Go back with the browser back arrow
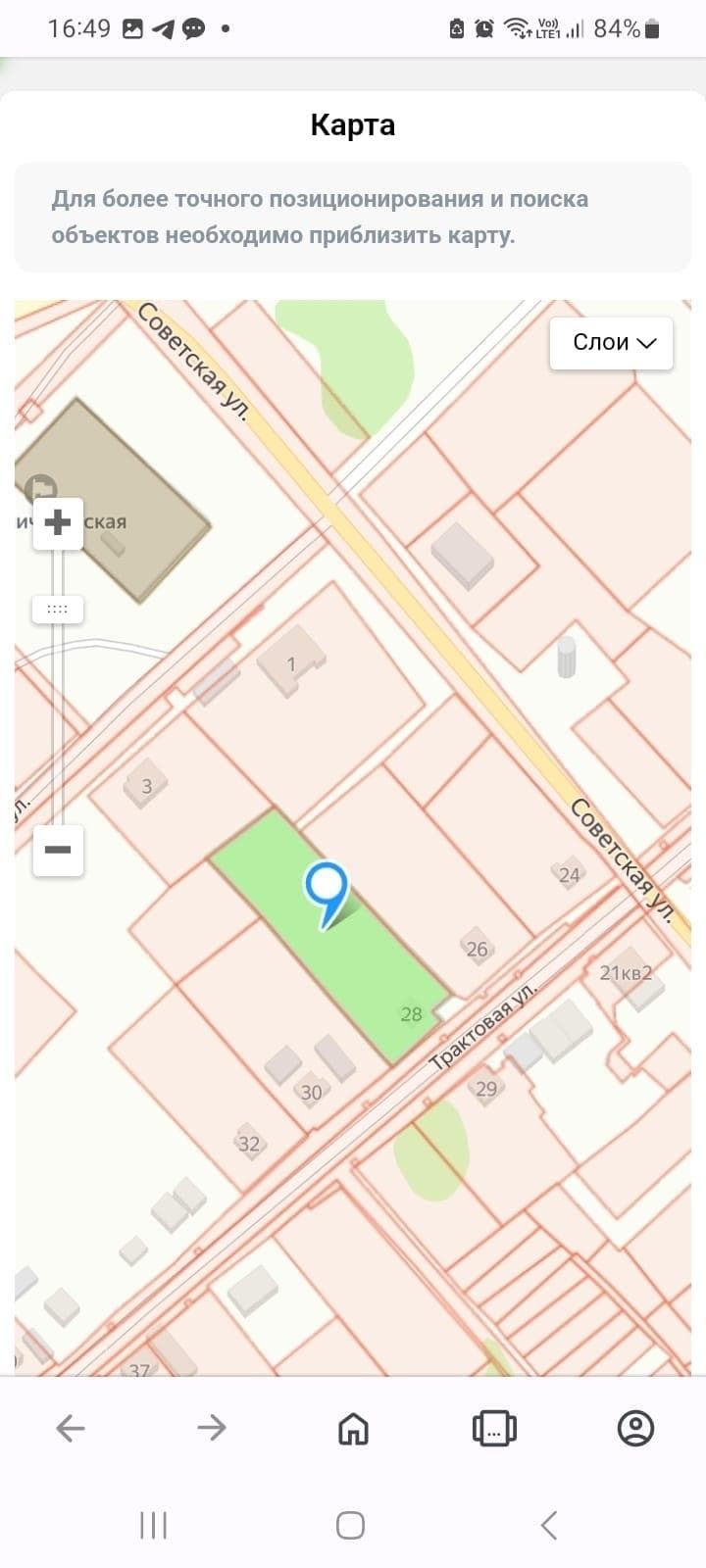The image size is (706, 1568). (71, 1428)
